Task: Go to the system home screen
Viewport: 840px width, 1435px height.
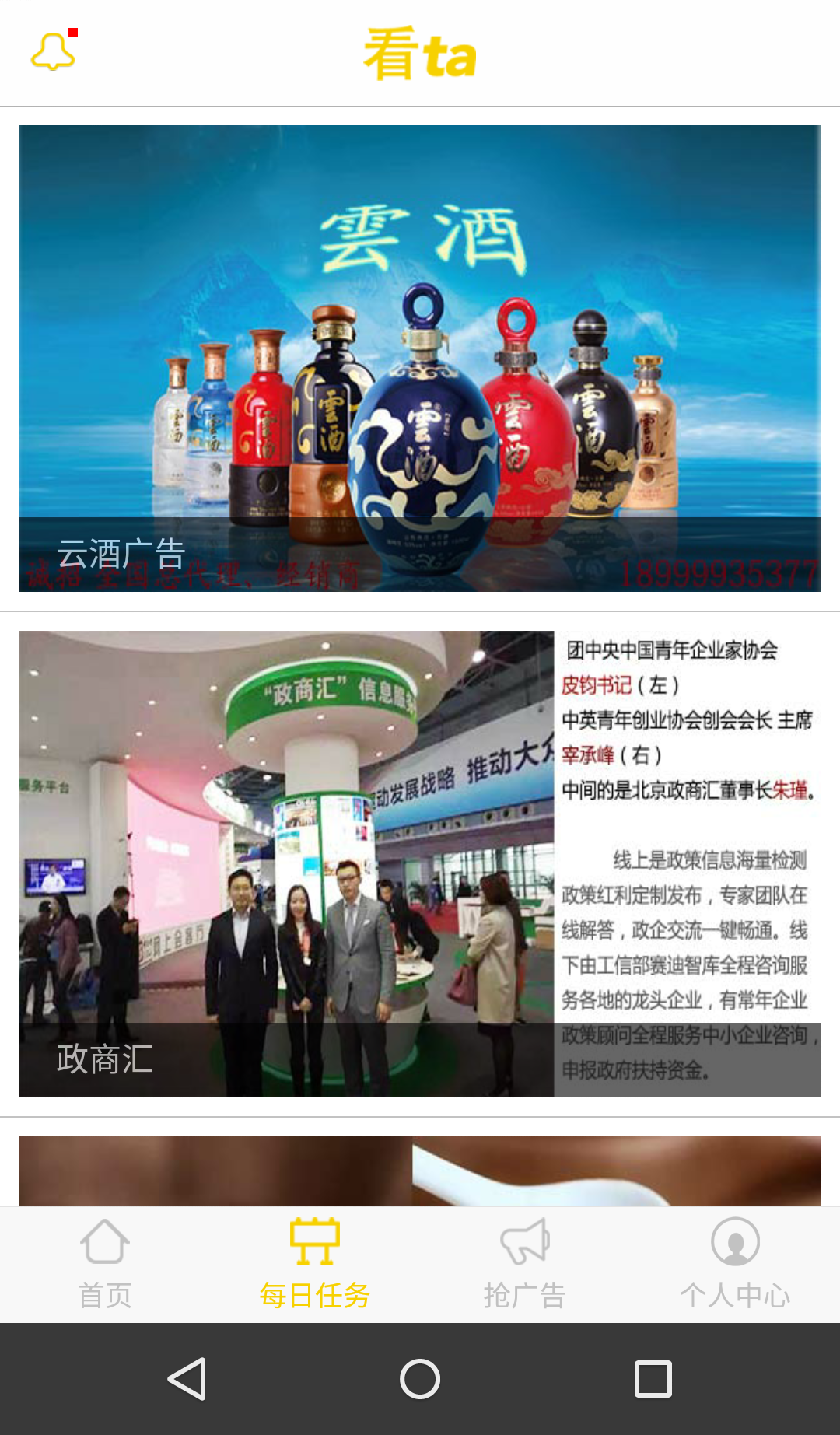Action: coord(420,1379)
